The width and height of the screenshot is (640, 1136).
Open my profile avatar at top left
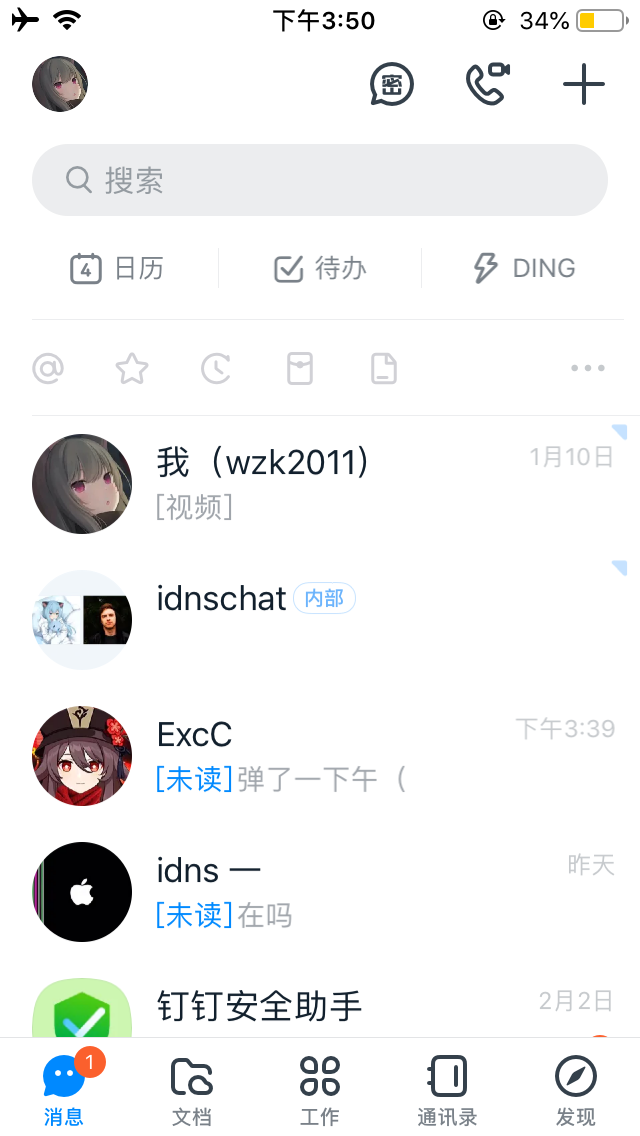(60, 84)
